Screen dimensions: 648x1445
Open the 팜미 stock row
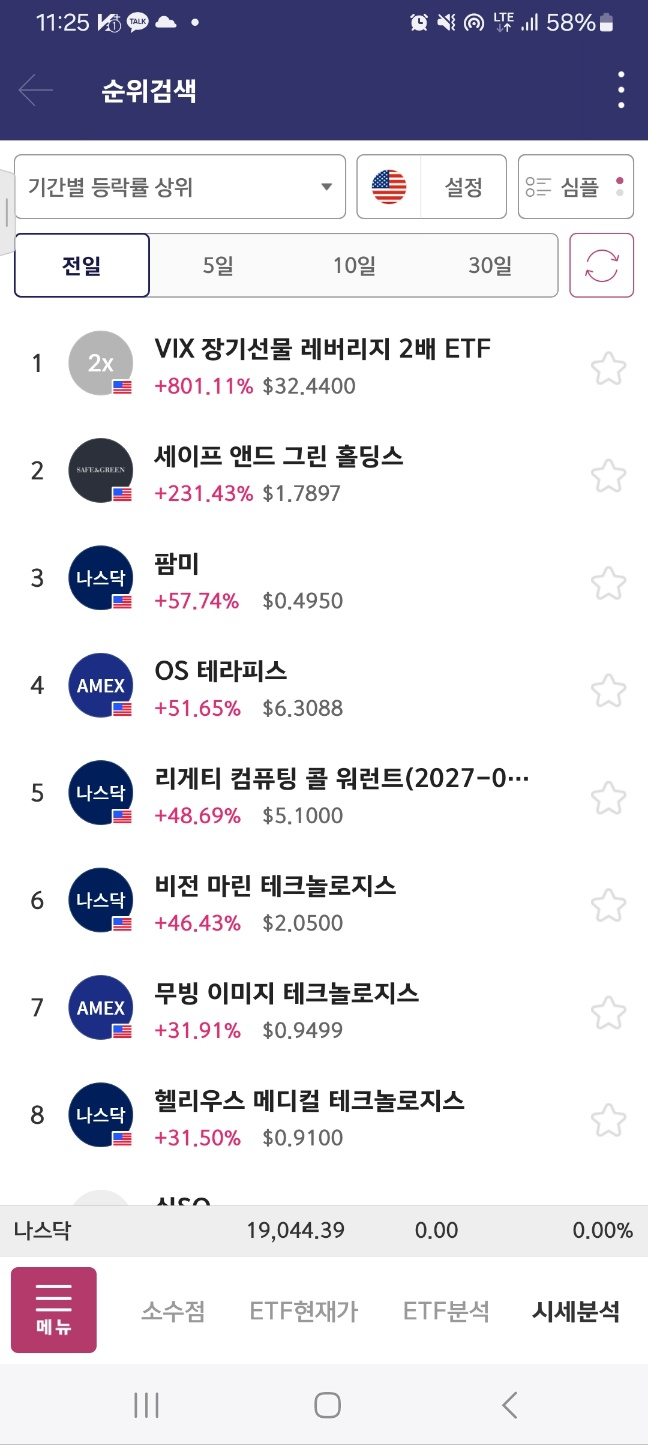[324, 579]
